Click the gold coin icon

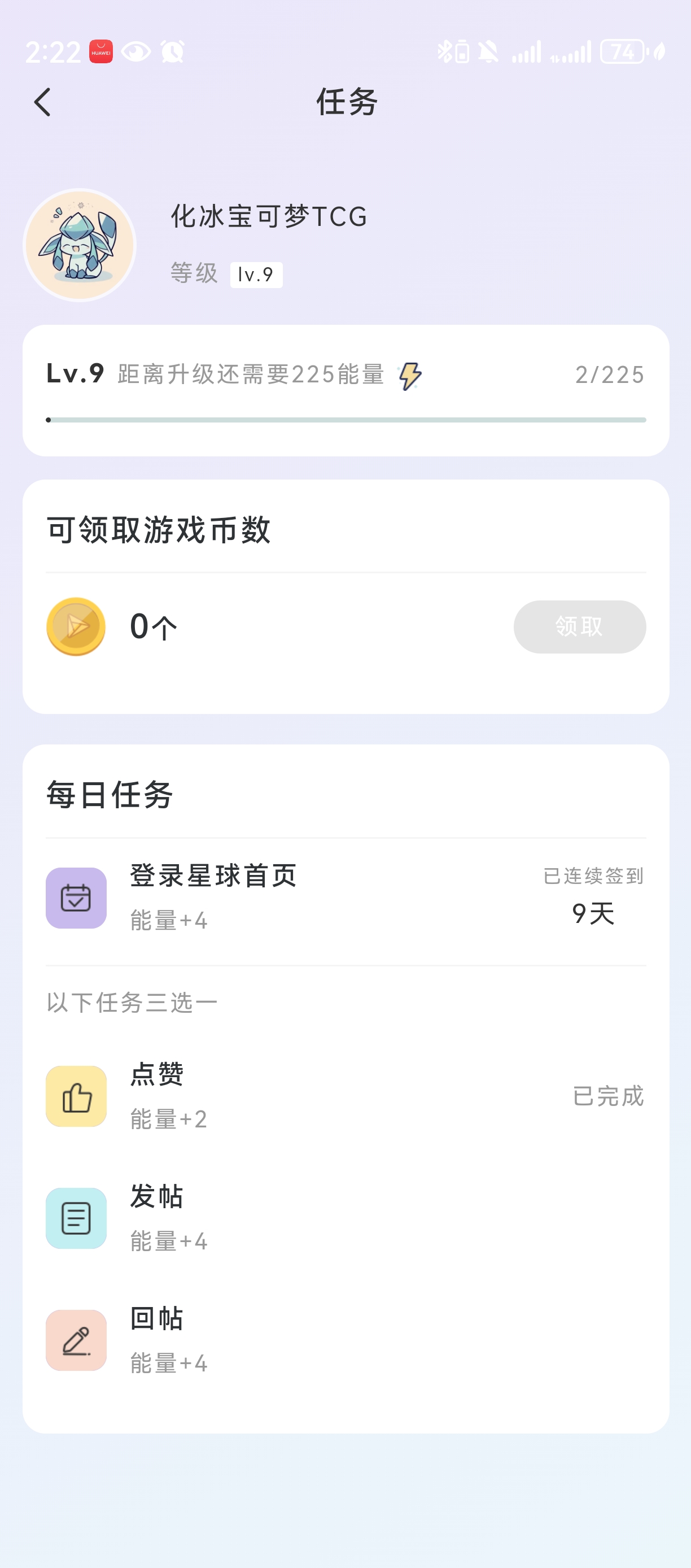(x=76, y=626)
